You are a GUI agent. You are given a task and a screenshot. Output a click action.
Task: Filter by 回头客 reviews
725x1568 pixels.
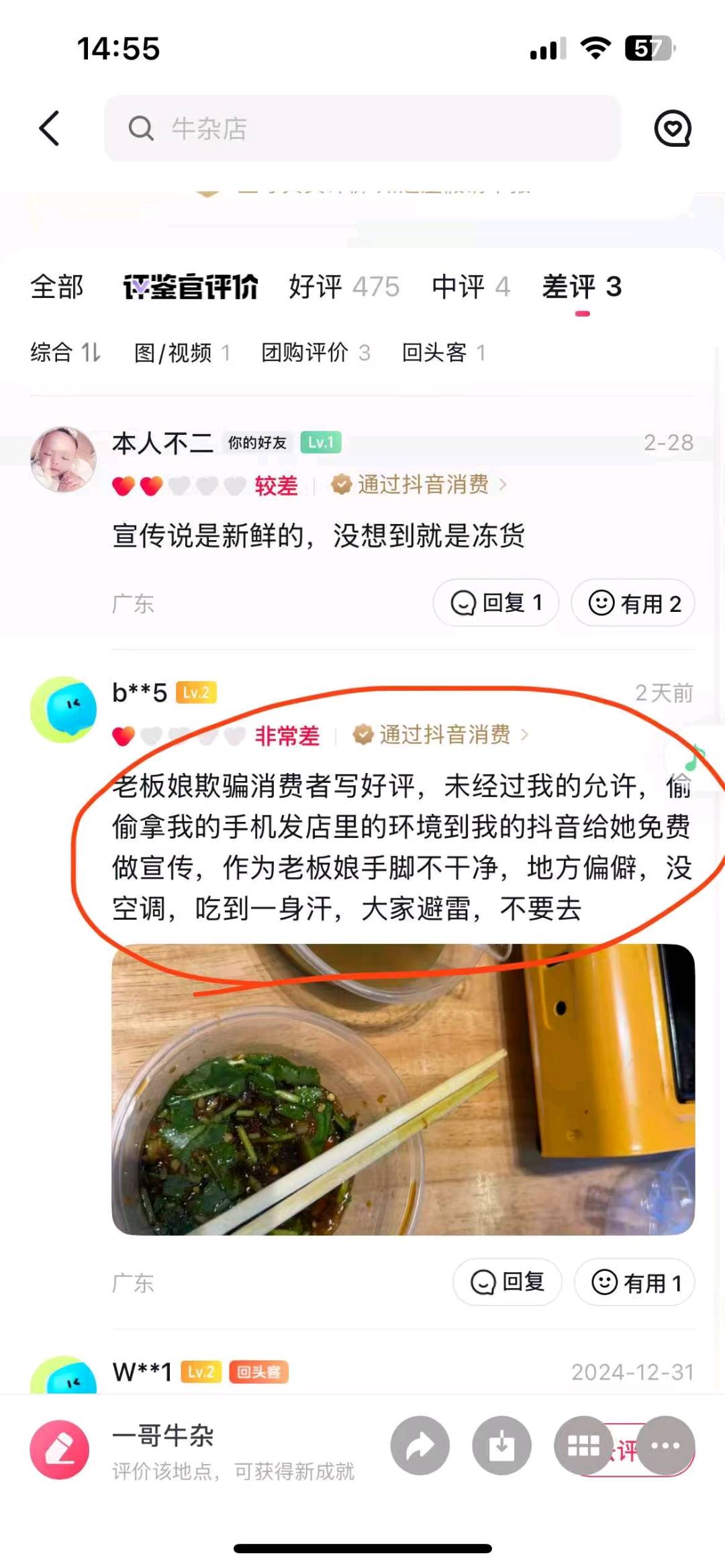pyautogui.click(x=443, y=352)
